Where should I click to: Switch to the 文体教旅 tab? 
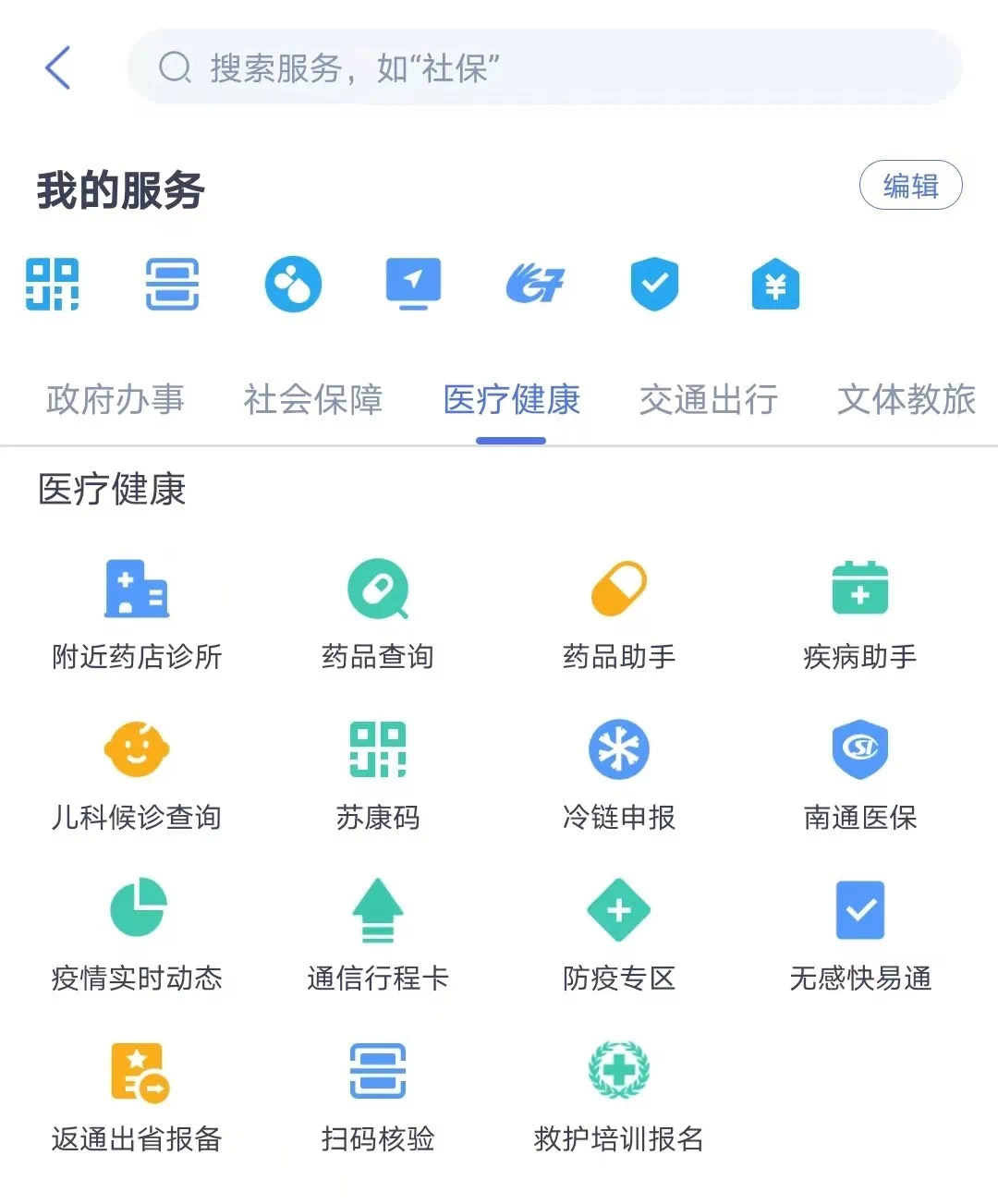point(906,399)
